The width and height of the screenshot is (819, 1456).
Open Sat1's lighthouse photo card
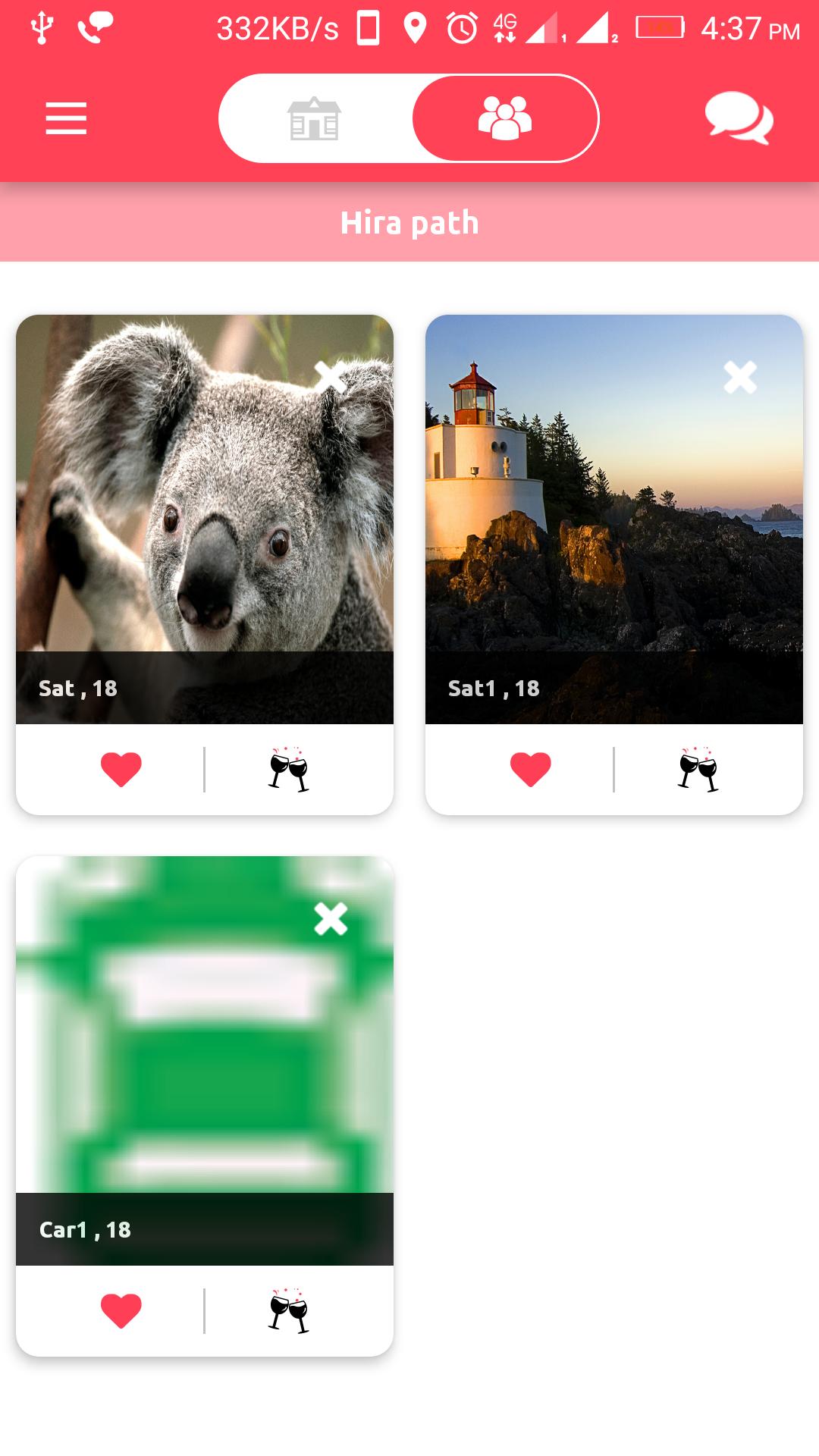614,500
